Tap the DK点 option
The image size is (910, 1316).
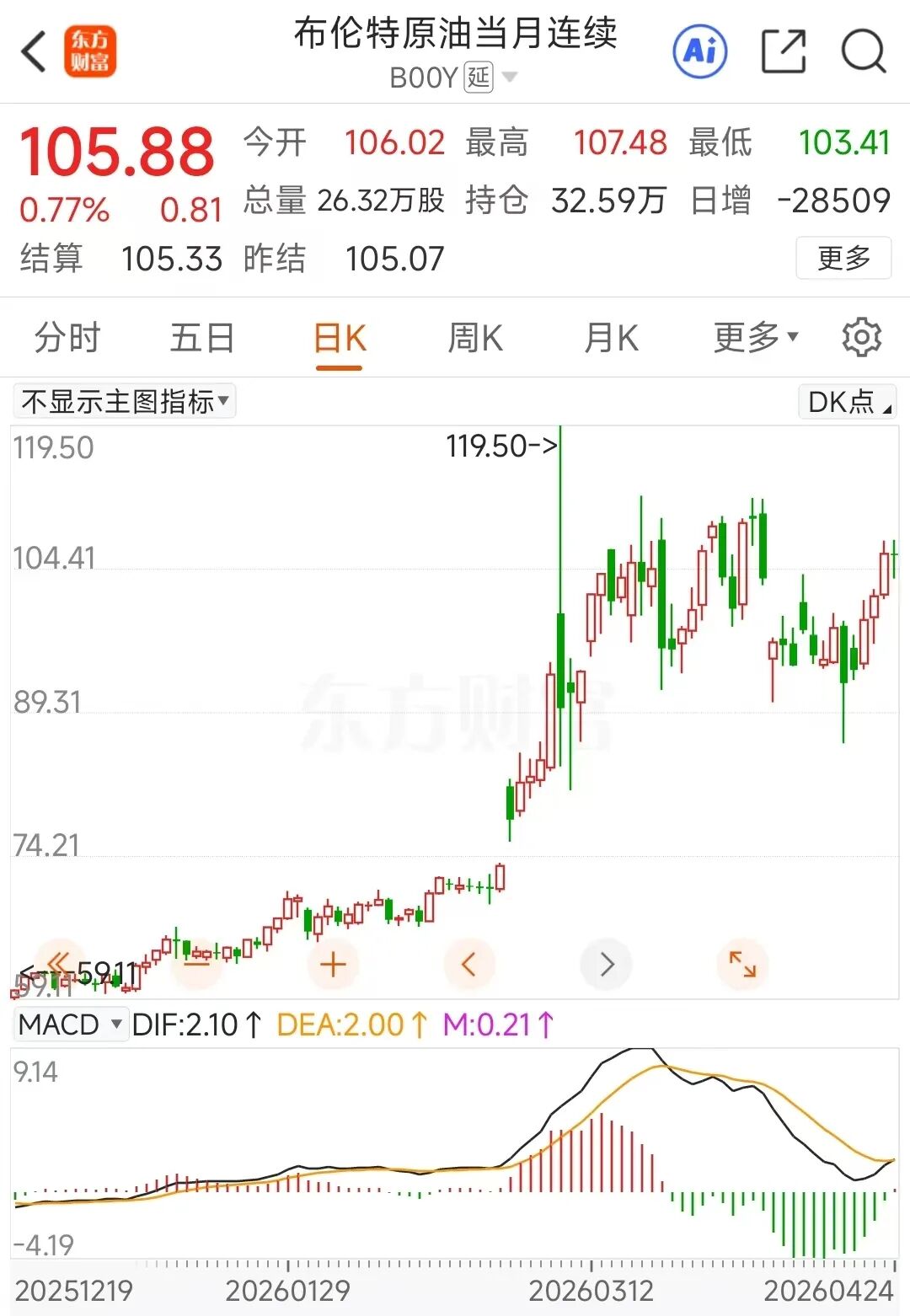coord(848,402)
